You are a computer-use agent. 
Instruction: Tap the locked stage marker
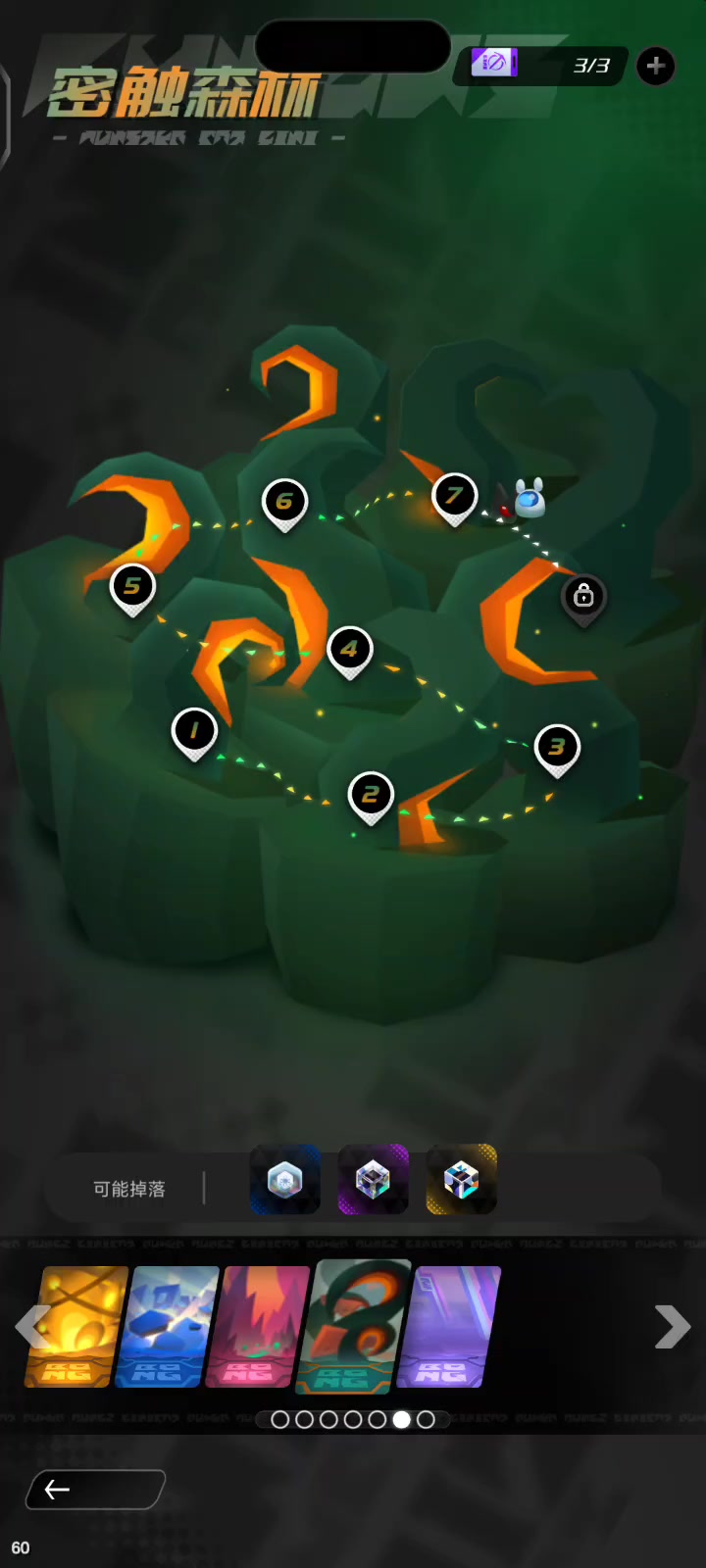click(x=583, y=596)
